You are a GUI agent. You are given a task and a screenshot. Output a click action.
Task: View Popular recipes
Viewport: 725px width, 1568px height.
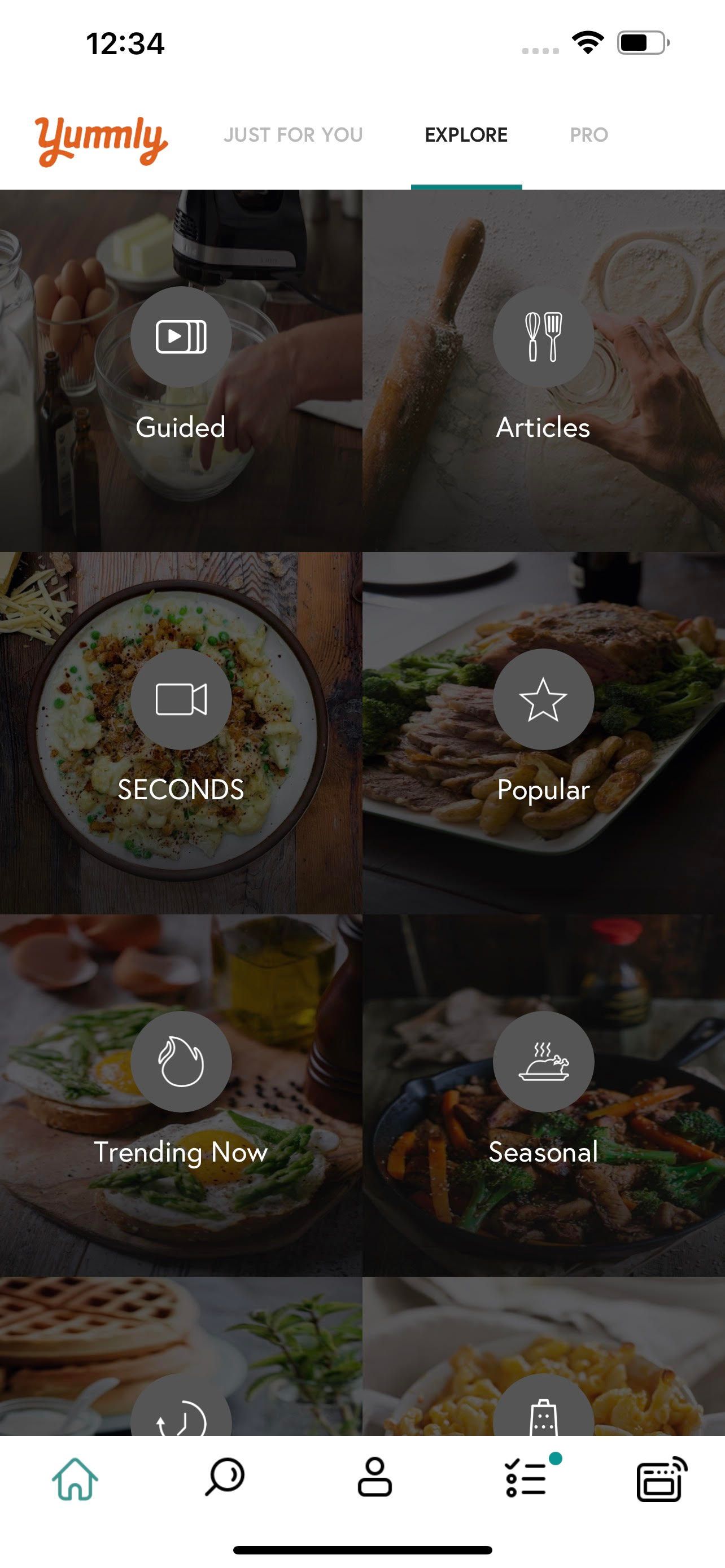(543, 732)
